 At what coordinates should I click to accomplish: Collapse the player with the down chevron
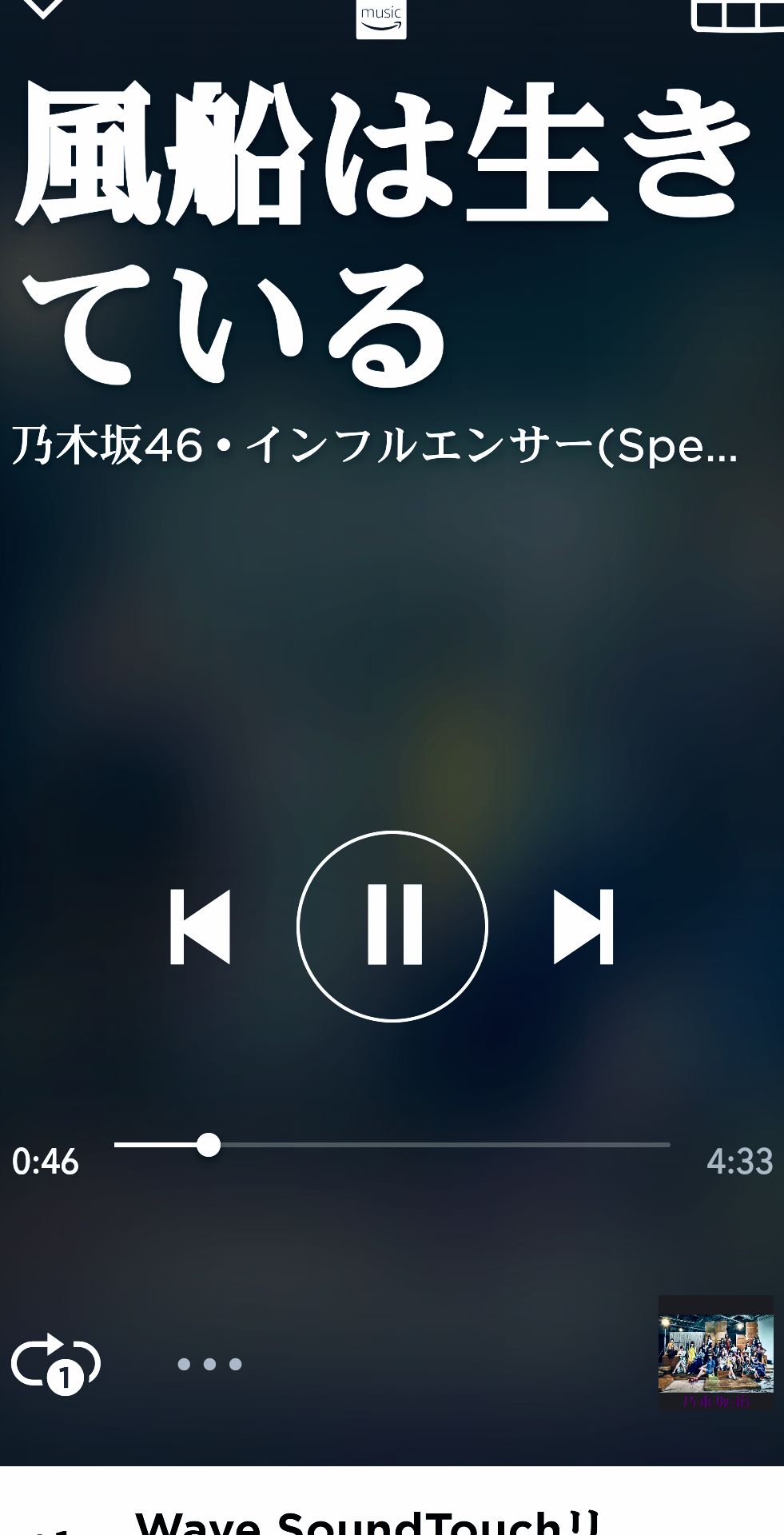[42, 8]
